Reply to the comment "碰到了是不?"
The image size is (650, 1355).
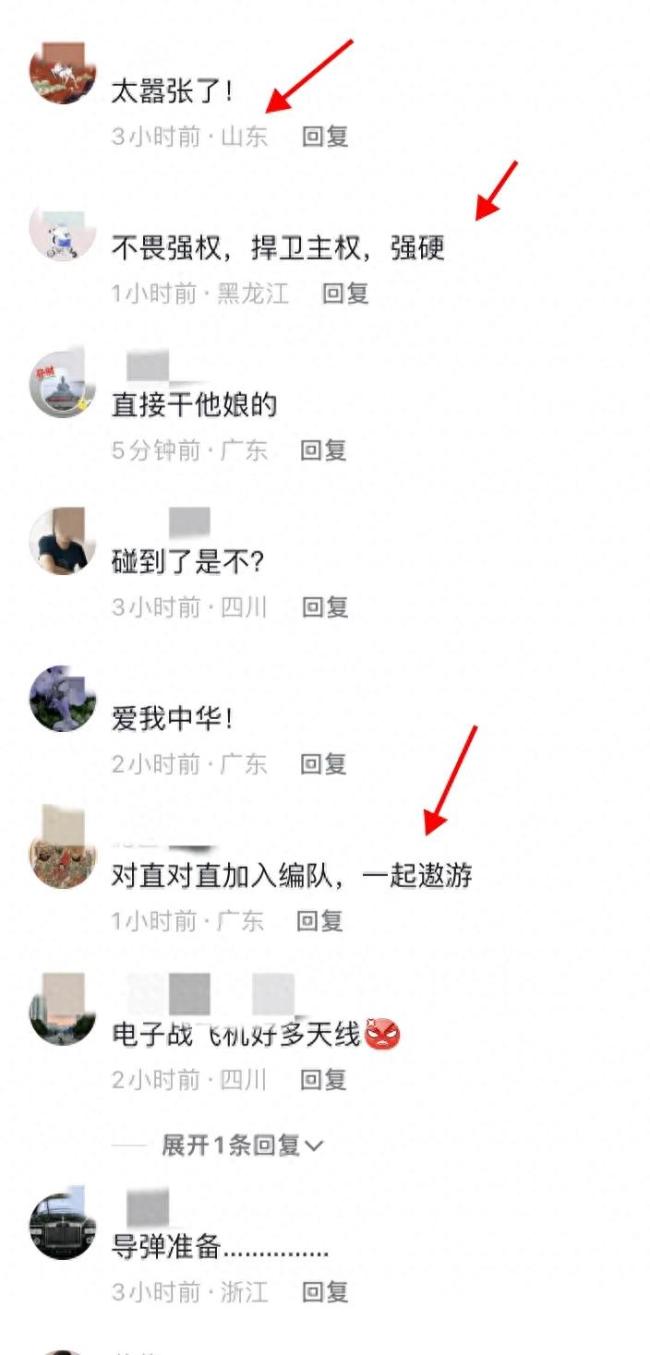[325, 607]
